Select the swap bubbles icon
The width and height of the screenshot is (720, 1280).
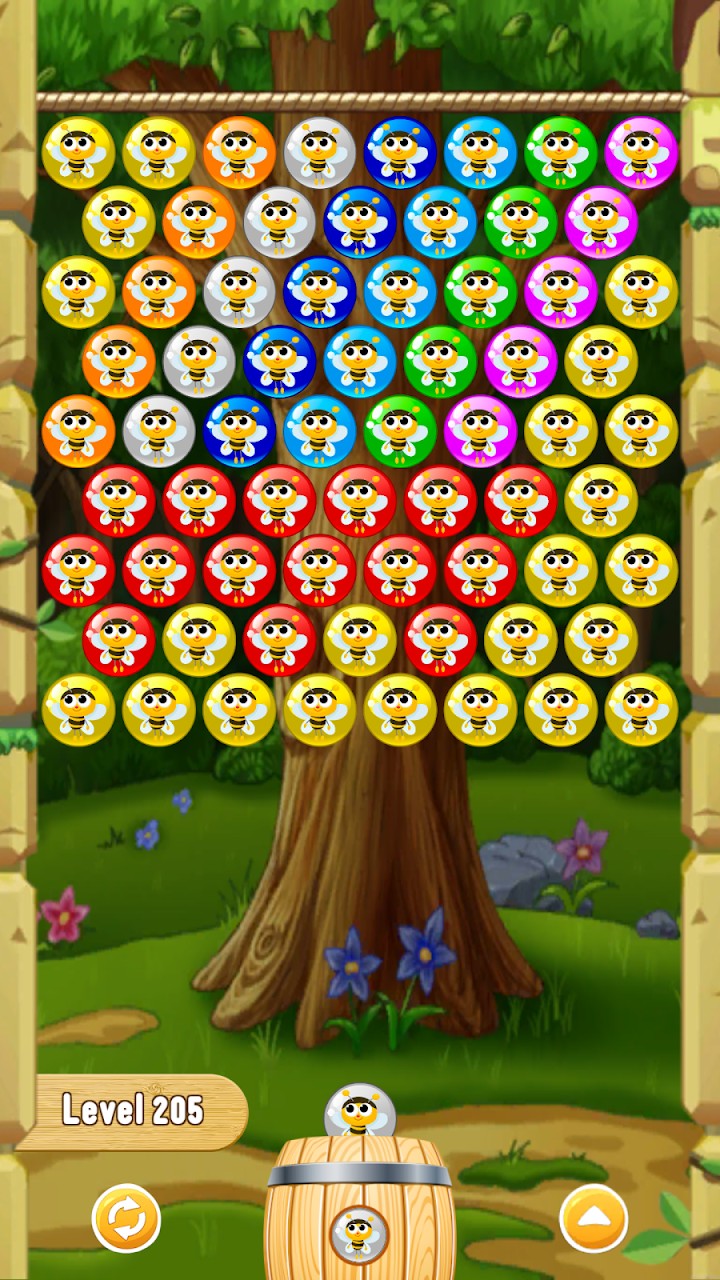pyautogui.click(x=126, y=1218)
